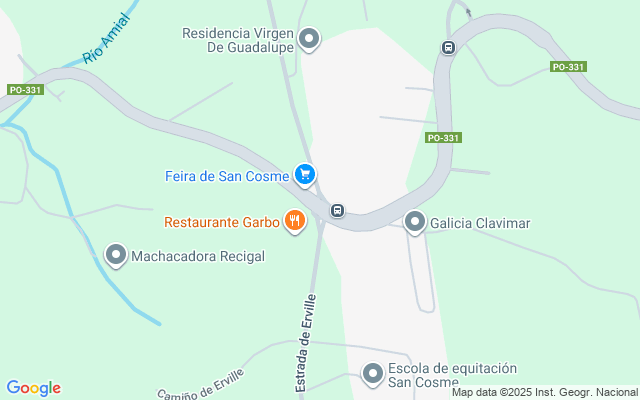
Task: Select the Galicia Clavimar place marker
Action: click(x=415, y=222)
